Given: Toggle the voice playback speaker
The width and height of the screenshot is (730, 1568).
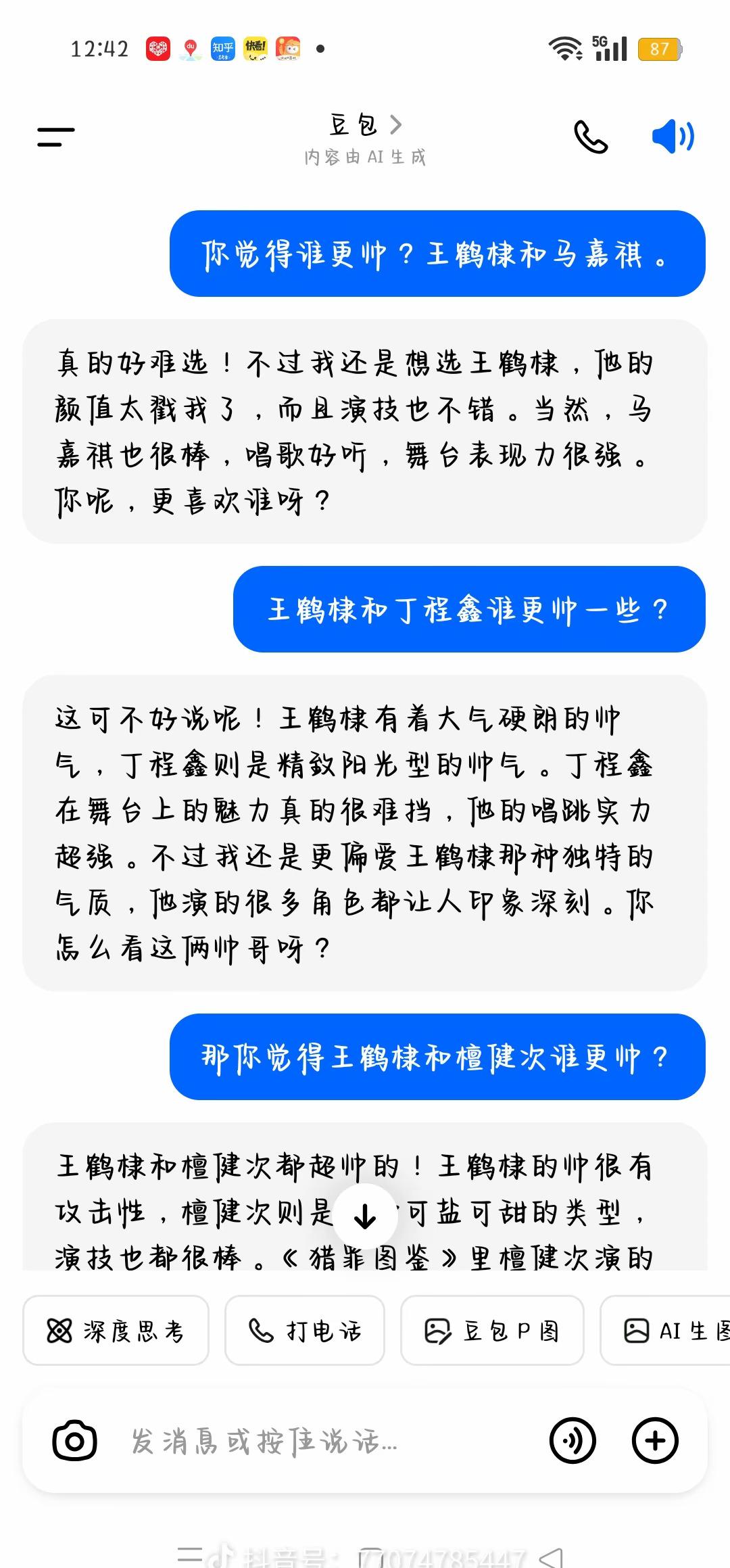Looking at the screenshot, I should click(672, 137).
